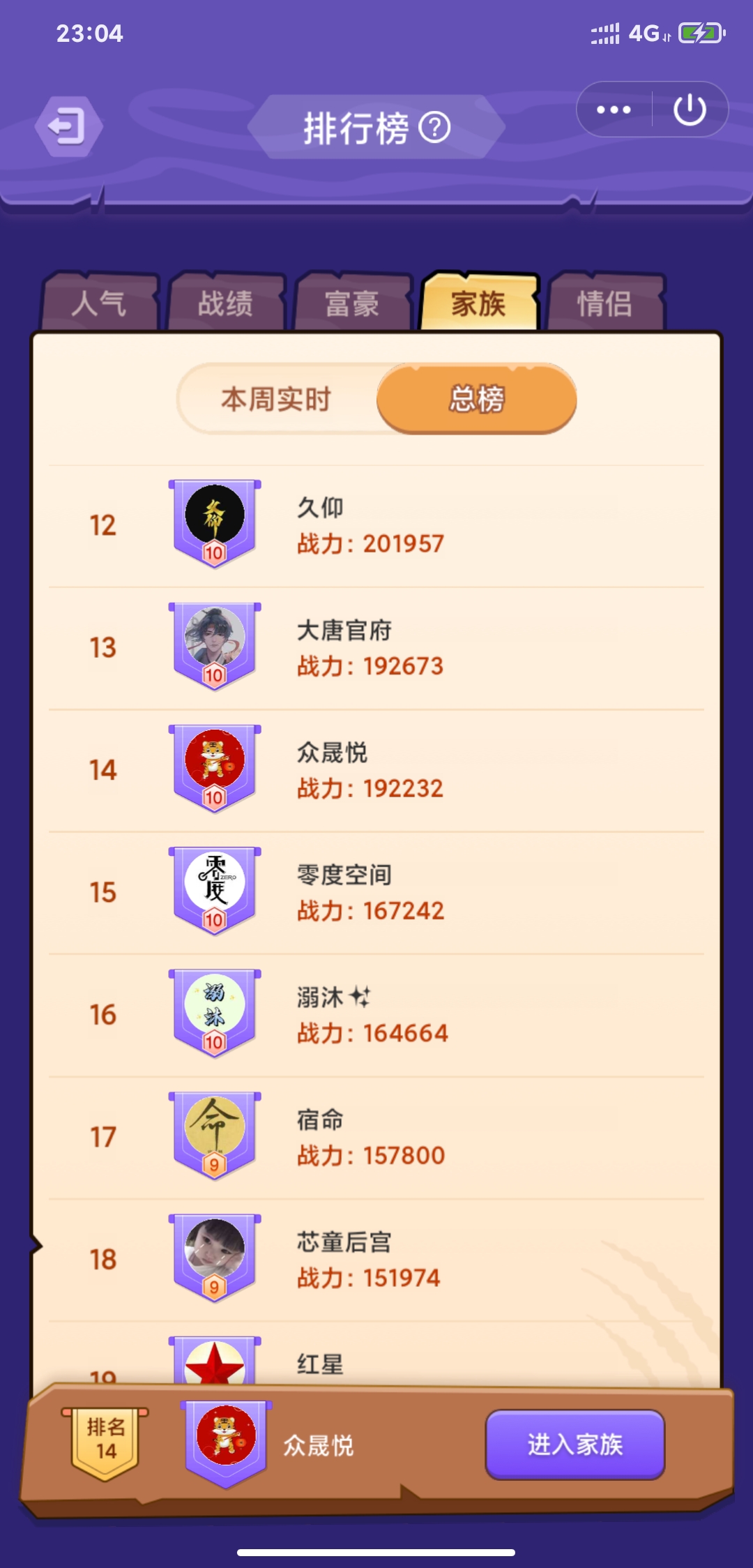
Task: Open the family 大唐官府 ranked 13
Action: pos(376,648)
